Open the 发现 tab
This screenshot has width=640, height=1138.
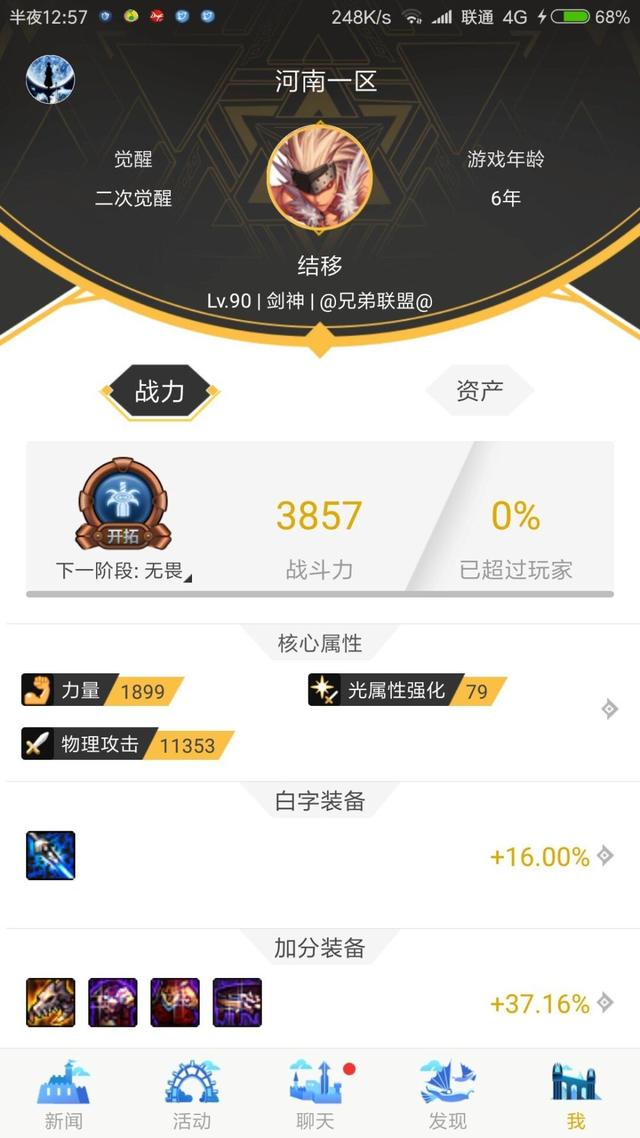447,1094
